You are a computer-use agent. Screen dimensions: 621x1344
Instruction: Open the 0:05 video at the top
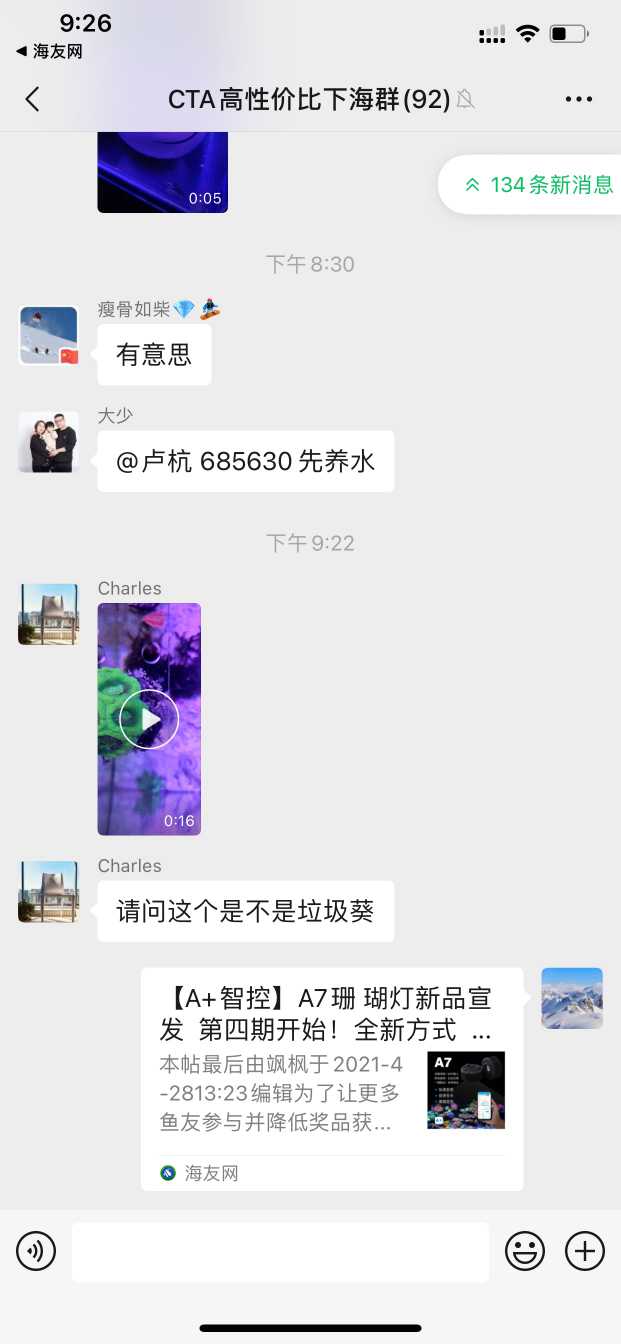[162, 172]
